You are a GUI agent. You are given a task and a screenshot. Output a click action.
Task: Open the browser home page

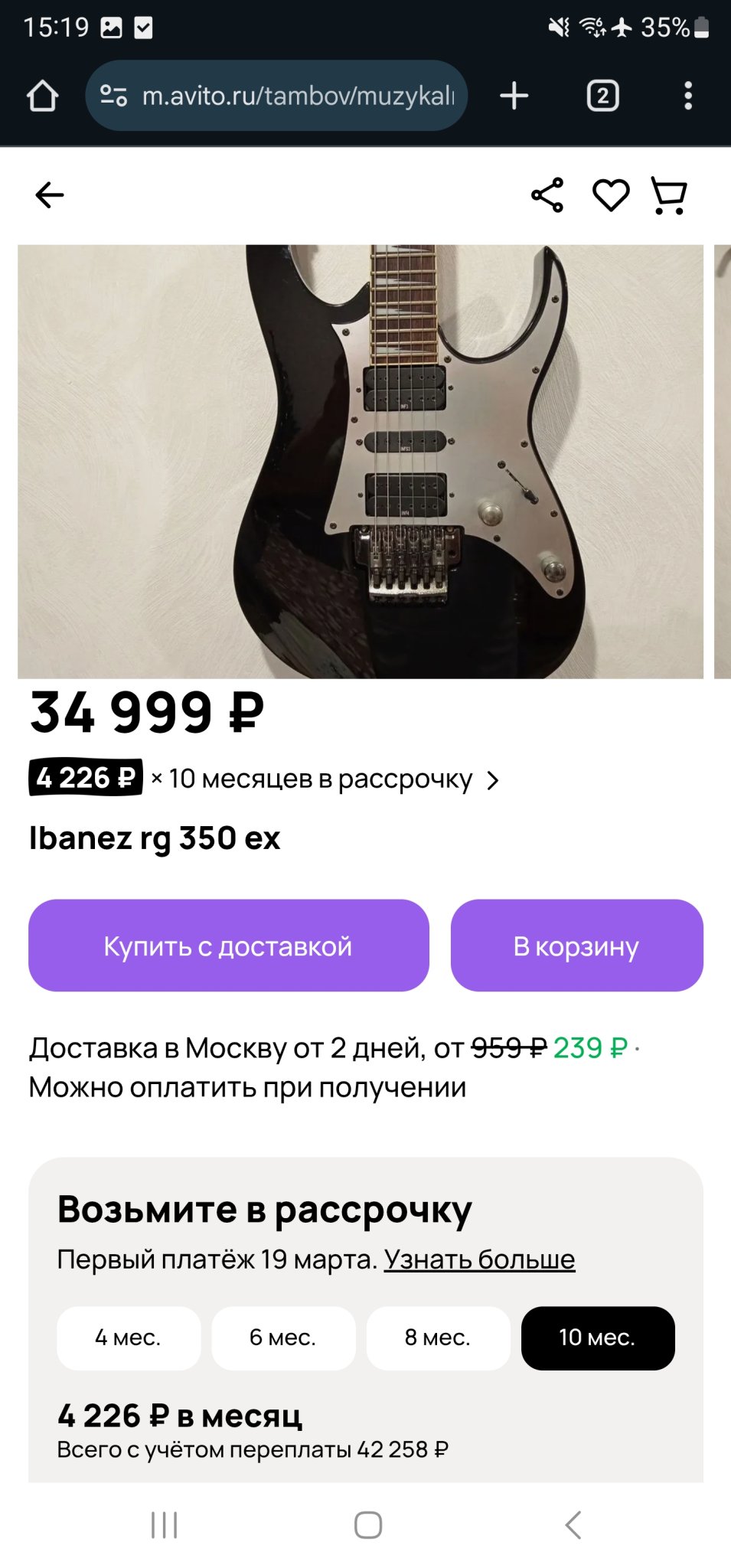pos(42,96)
